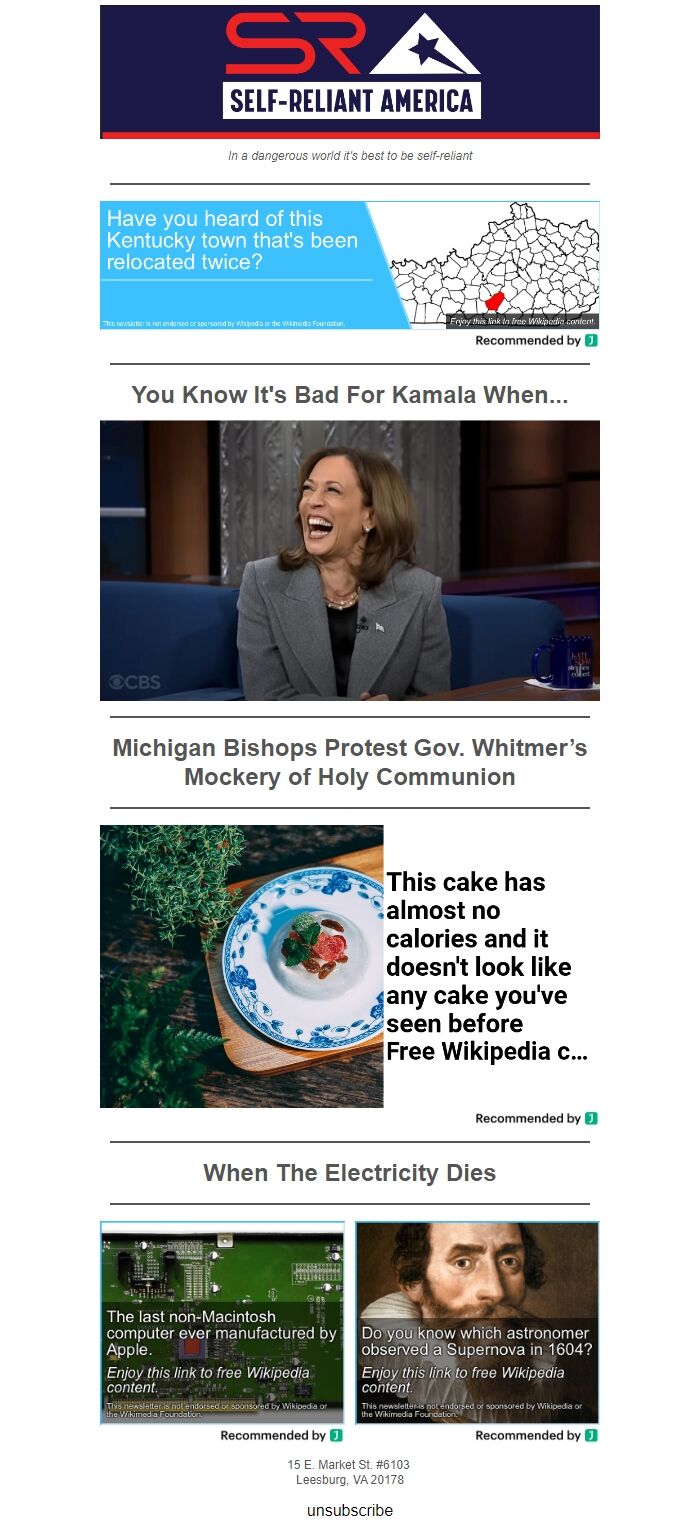
Task: Open the Kentucky town relocated twice banner
Action: [350, 265]
